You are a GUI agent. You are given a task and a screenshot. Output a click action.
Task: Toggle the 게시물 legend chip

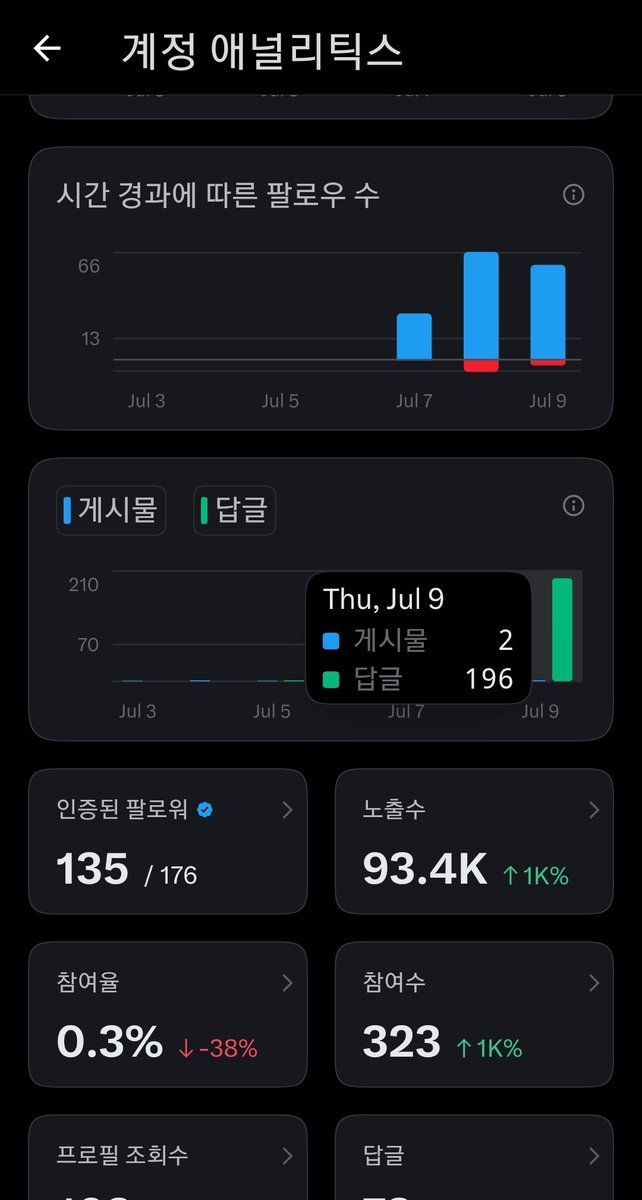(111, 510)
